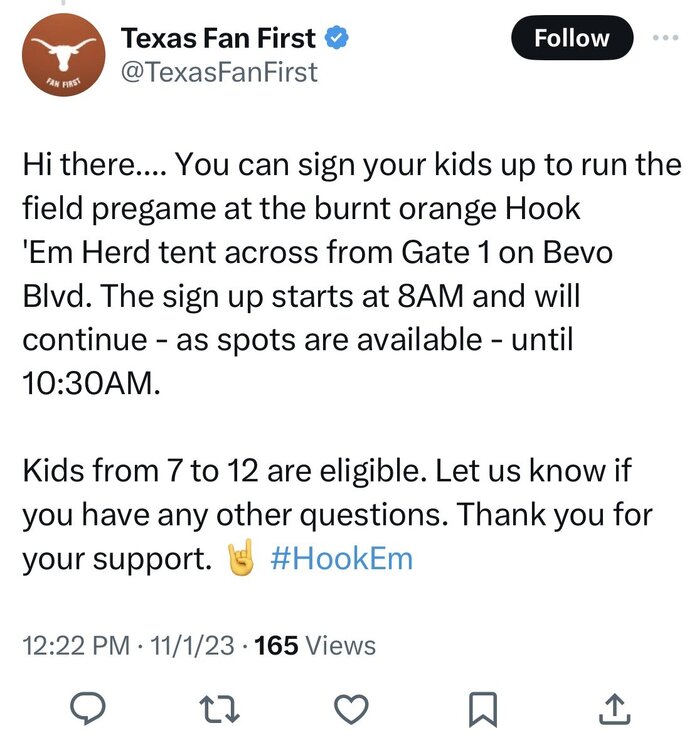Reply to this post
The image size is (692, 750).
click(89, 709)
